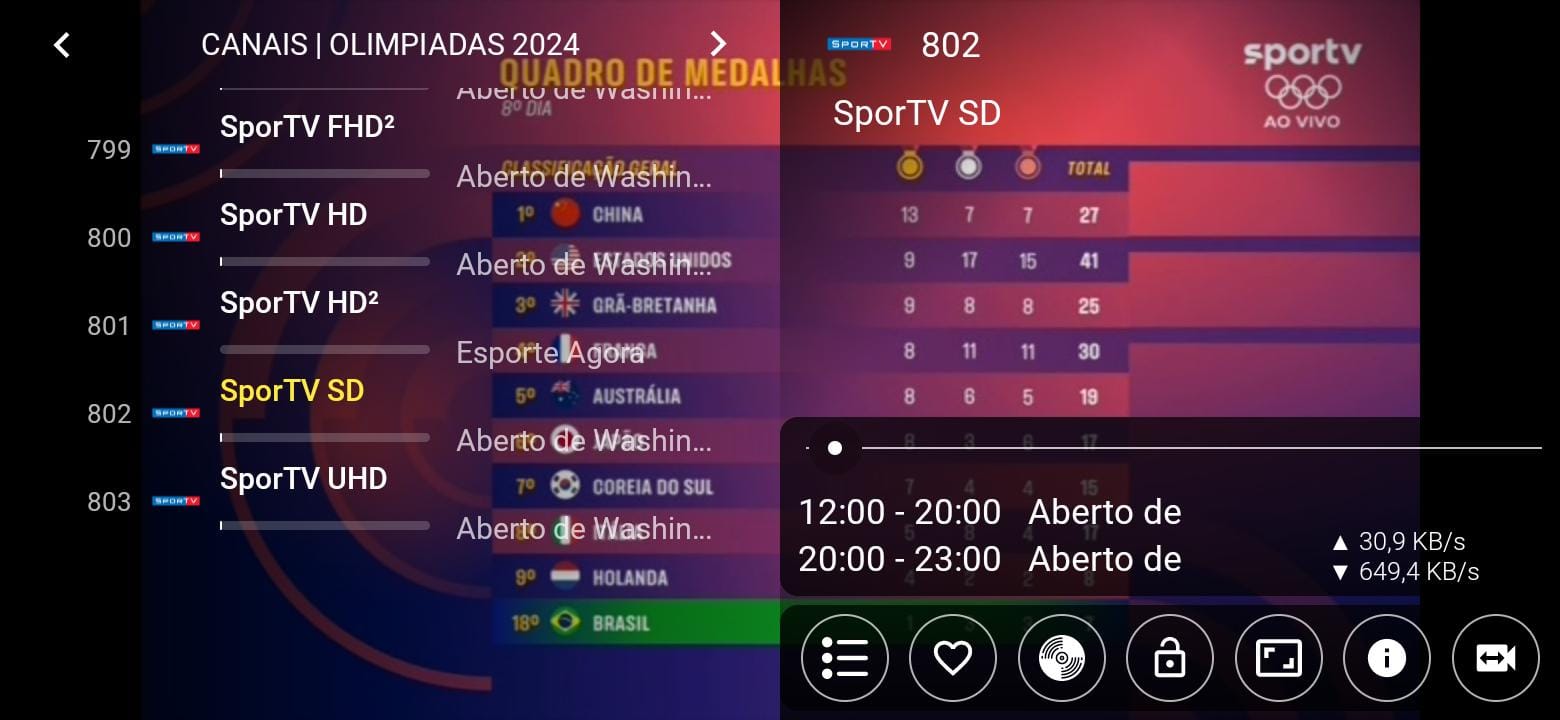Select channel 803 SporTV UHD
Image resolution: width=1560 pixels, height=720 pixels.
[x=303, y=480]
